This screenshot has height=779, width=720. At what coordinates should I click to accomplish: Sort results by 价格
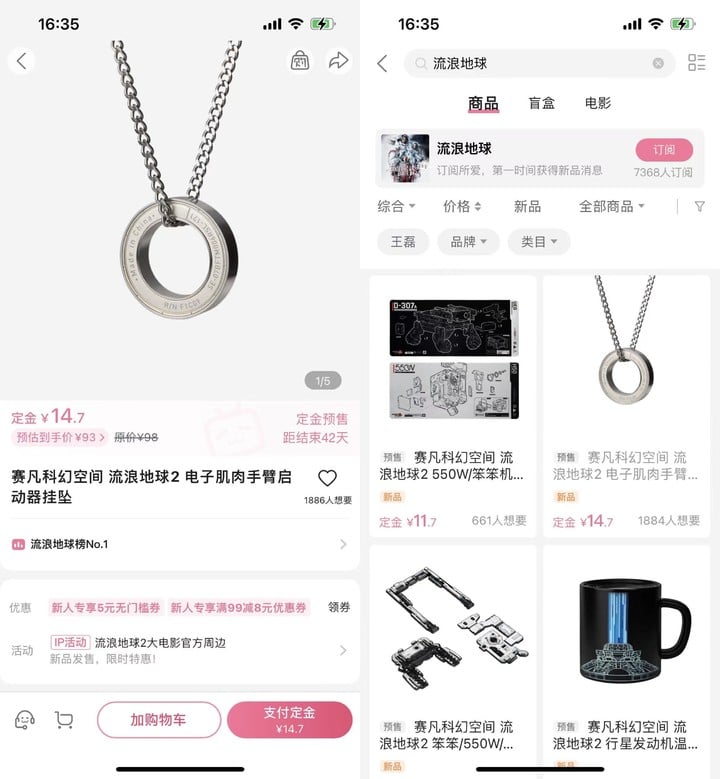[462, 206]
